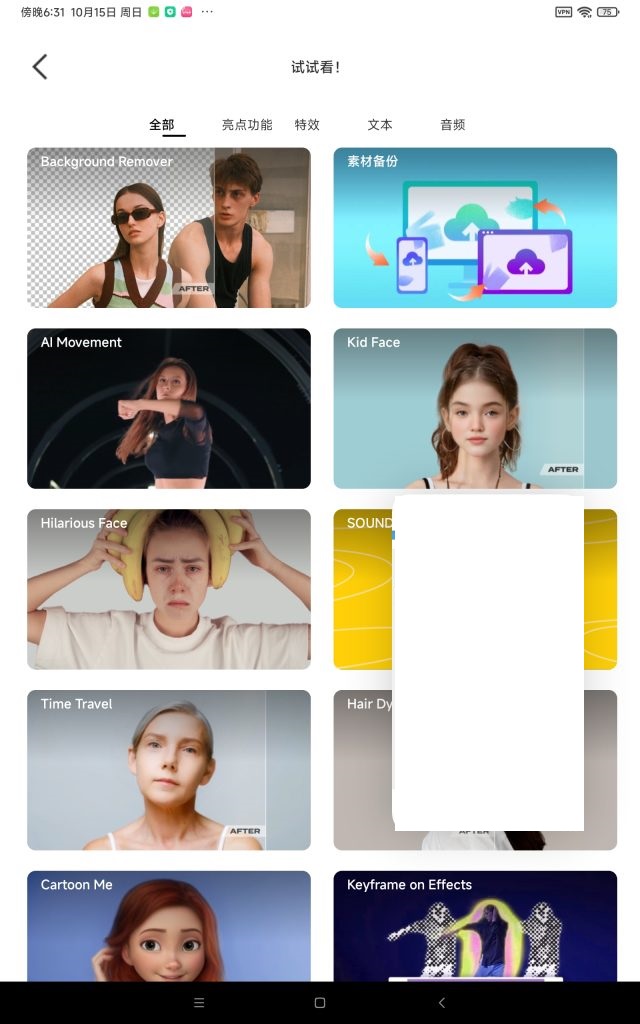Try the Cartoon Me effect

[168, 928]
